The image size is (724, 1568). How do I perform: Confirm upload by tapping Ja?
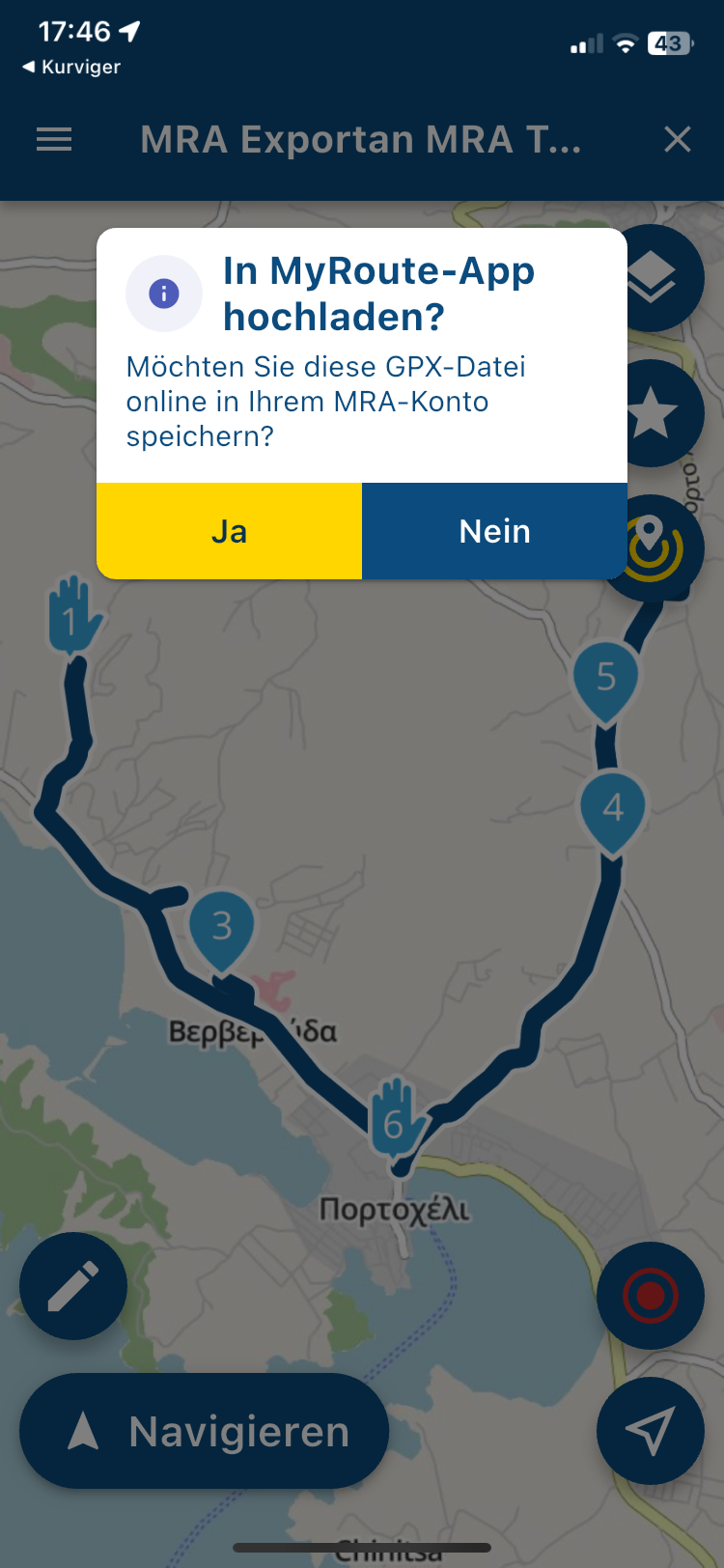[229, 531]
